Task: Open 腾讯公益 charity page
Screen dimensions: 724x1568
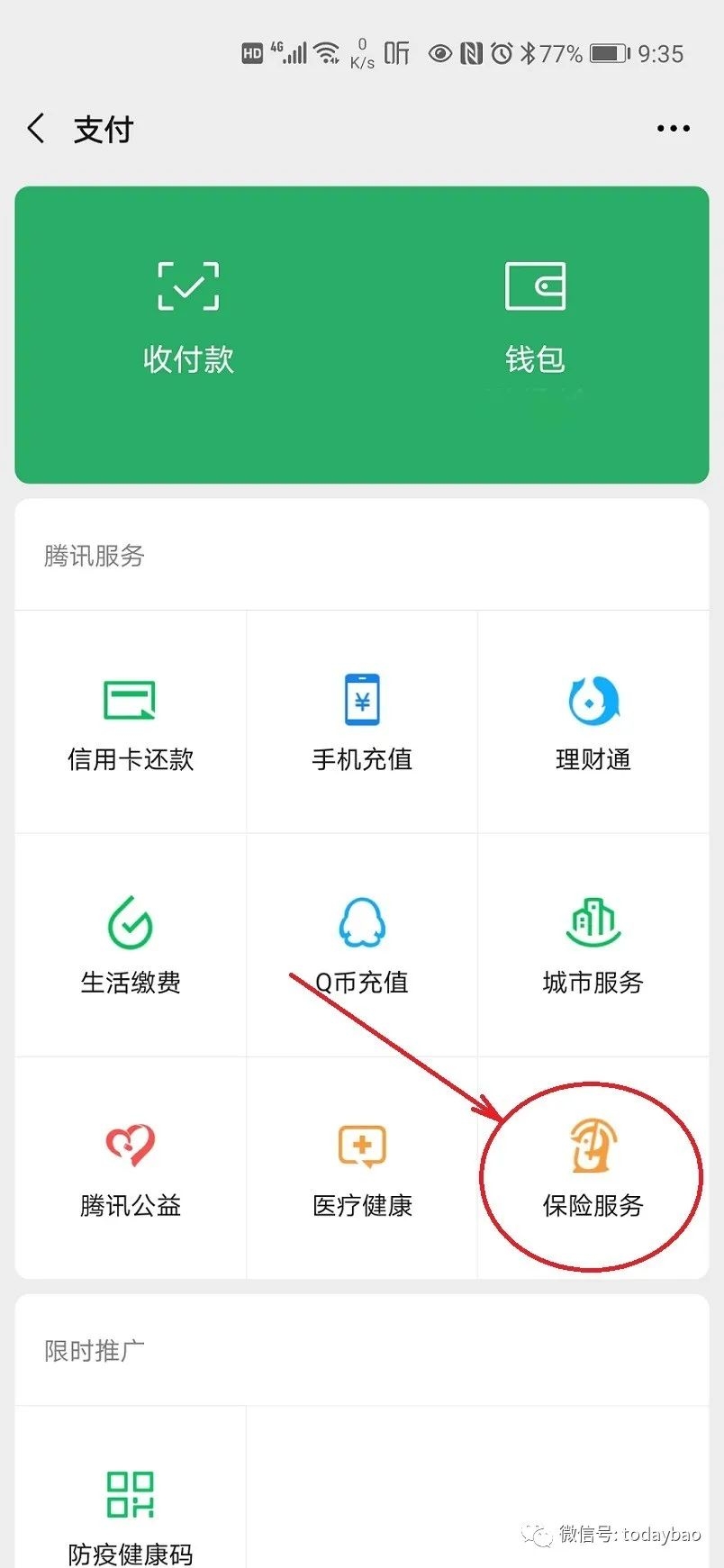Action: (131, 1168)
